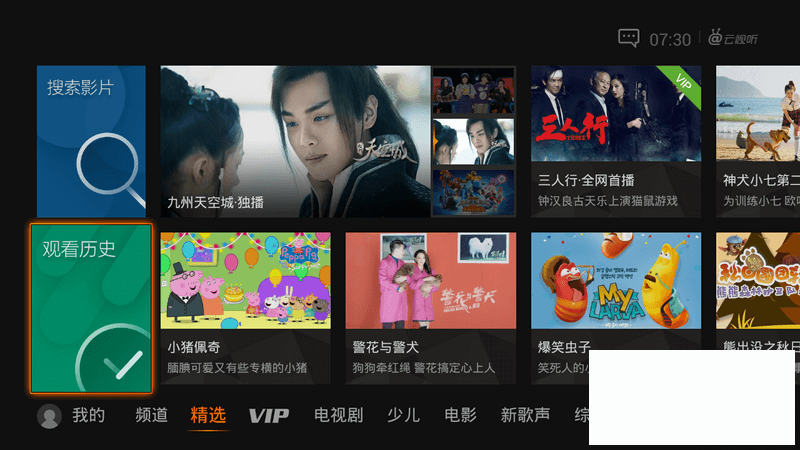Switch to the 新歌声 tab
Screen dimensions: 800x450
coord(525,415)
